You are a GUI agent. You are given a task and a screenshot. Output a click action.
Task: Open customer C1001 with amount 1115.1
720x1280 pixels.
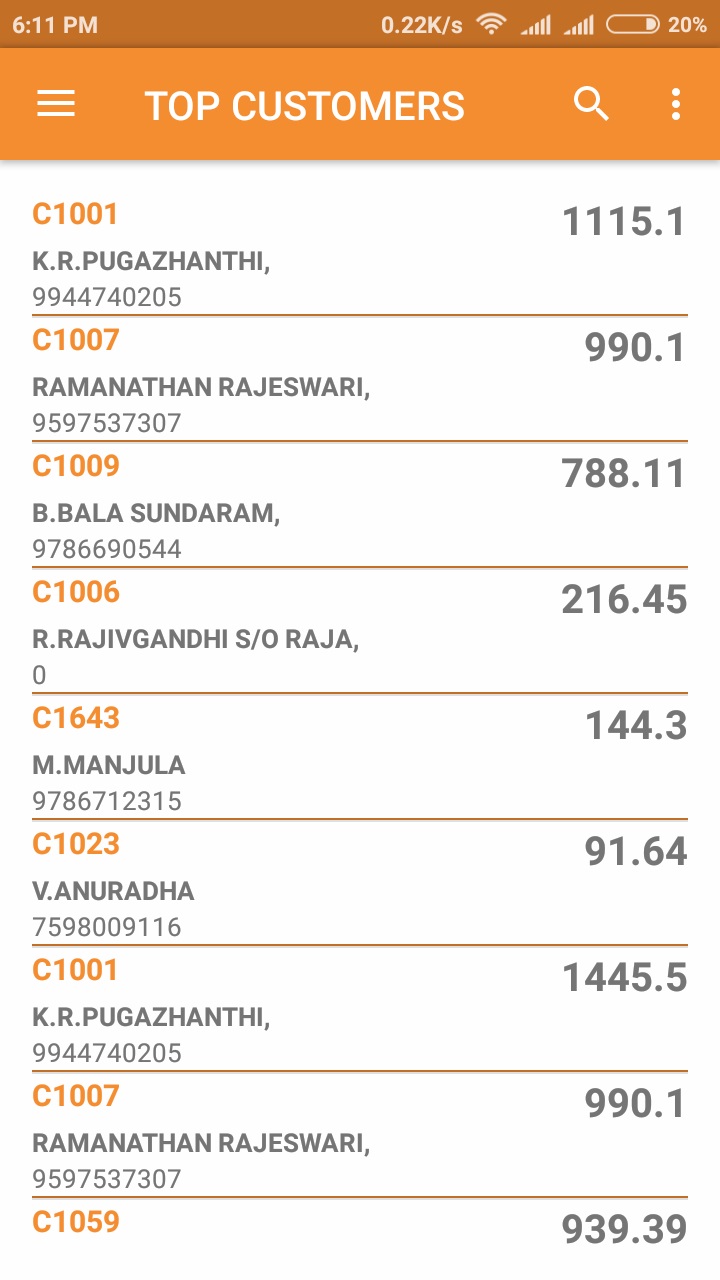360,252
